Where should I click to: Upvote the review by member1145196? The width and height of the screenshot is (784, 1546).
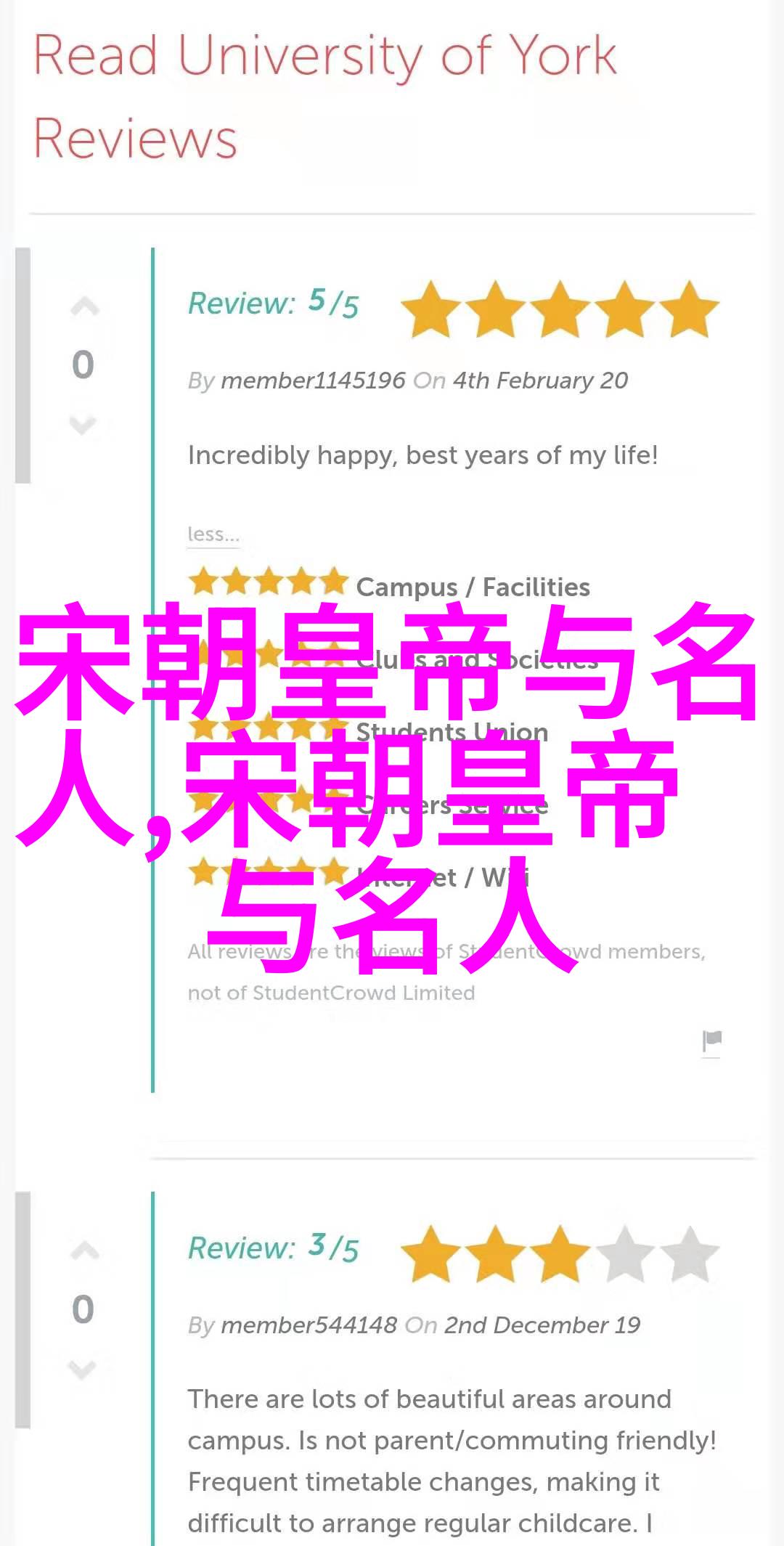pos(84,308)
